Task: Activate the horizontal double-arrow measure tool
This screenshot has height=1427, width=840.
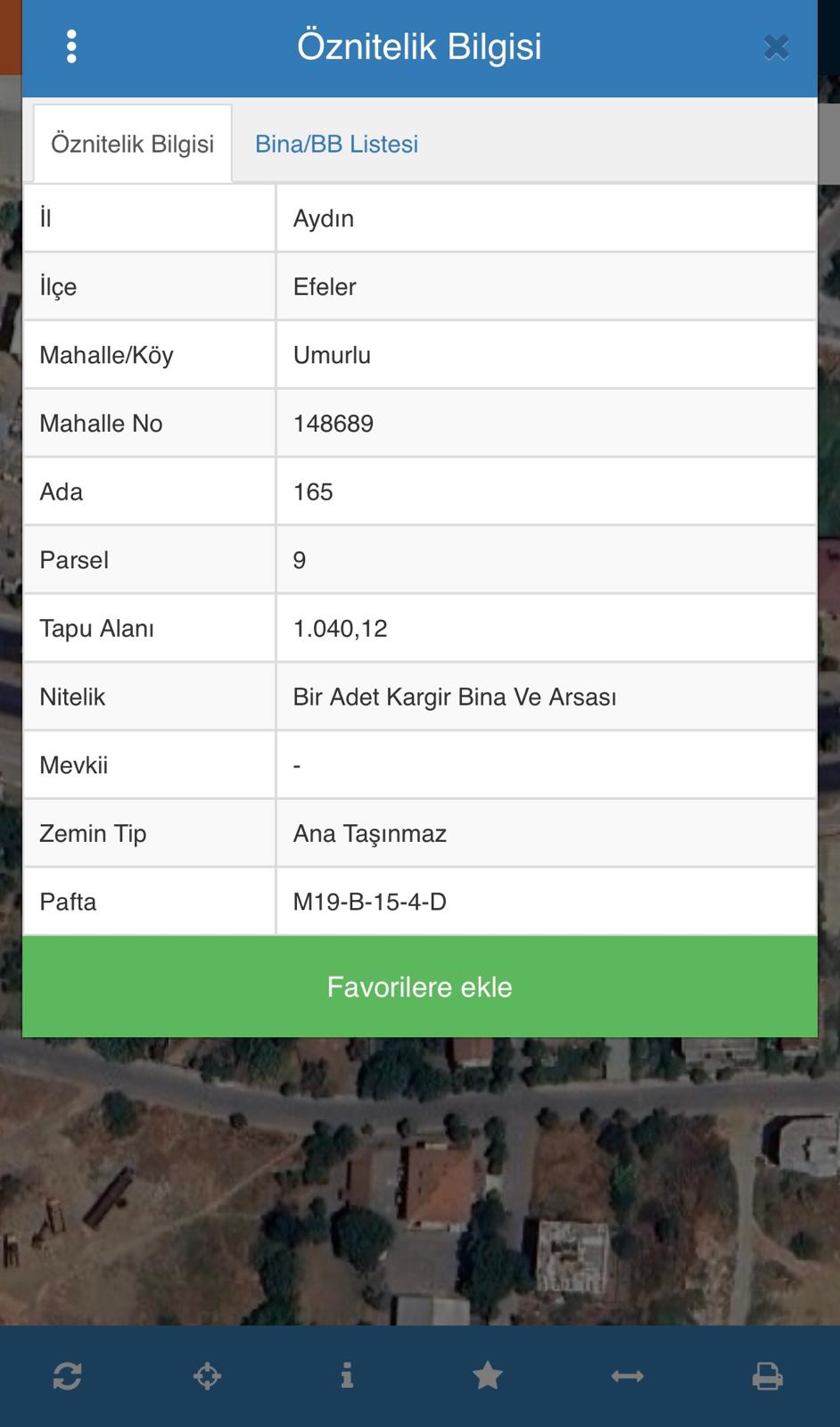Action: coord(627,1376)
